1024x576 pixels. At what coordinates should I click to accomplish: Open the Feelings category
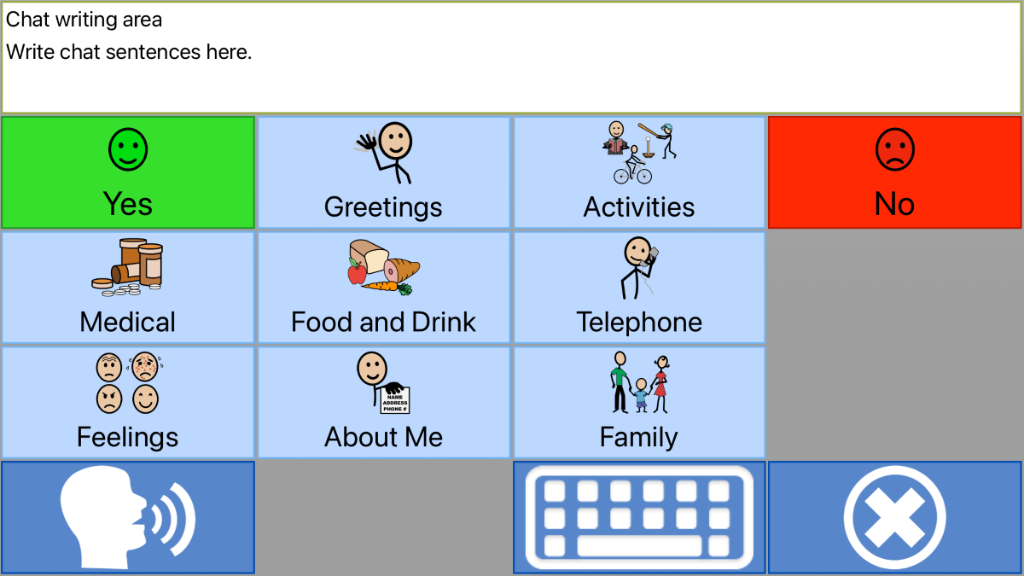coord(128,403)
